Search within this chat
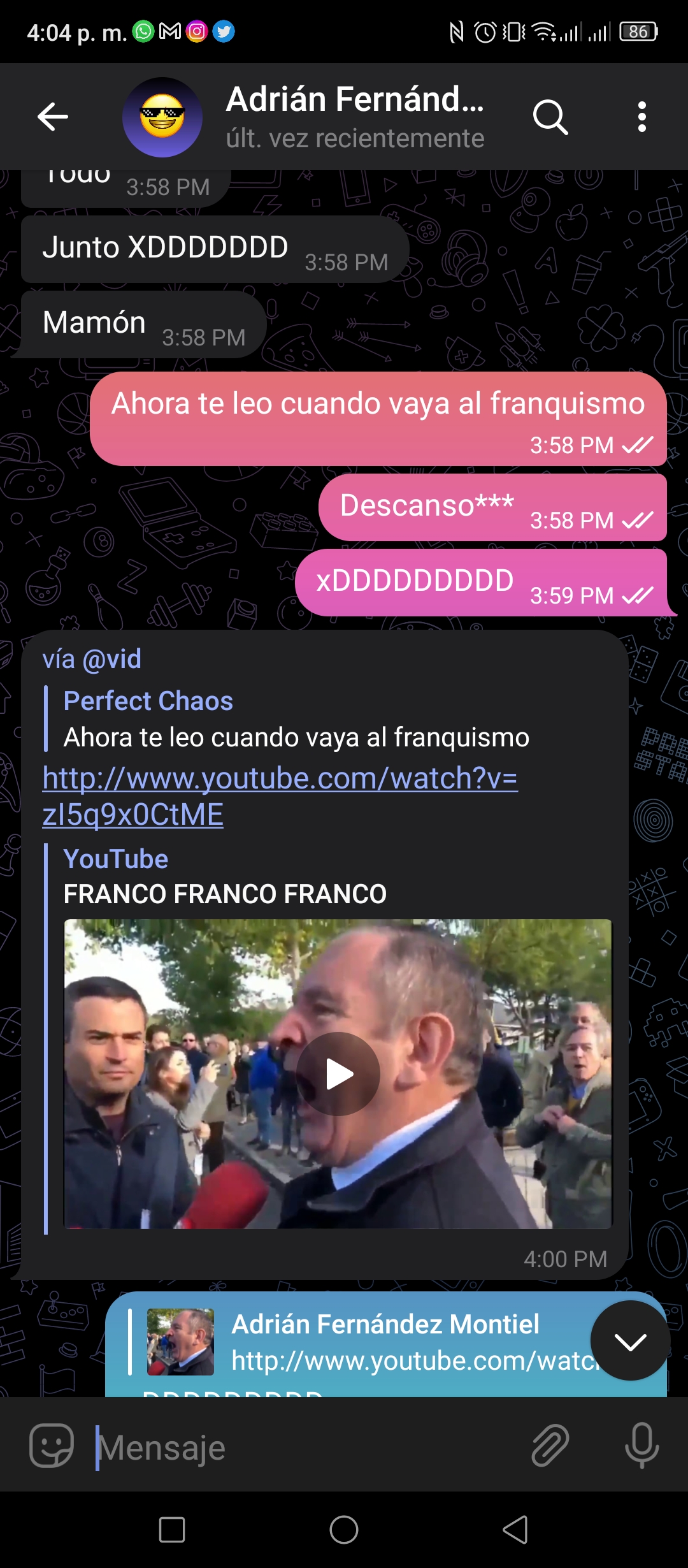 pos(550,117)
